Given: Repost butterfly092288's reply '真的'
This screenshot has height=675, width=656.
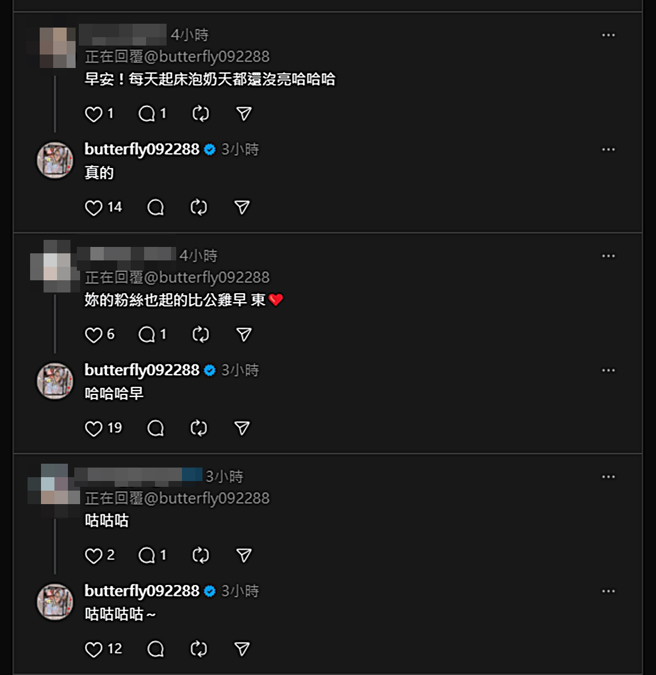Looking at the screenshot, I should point(198,207).
